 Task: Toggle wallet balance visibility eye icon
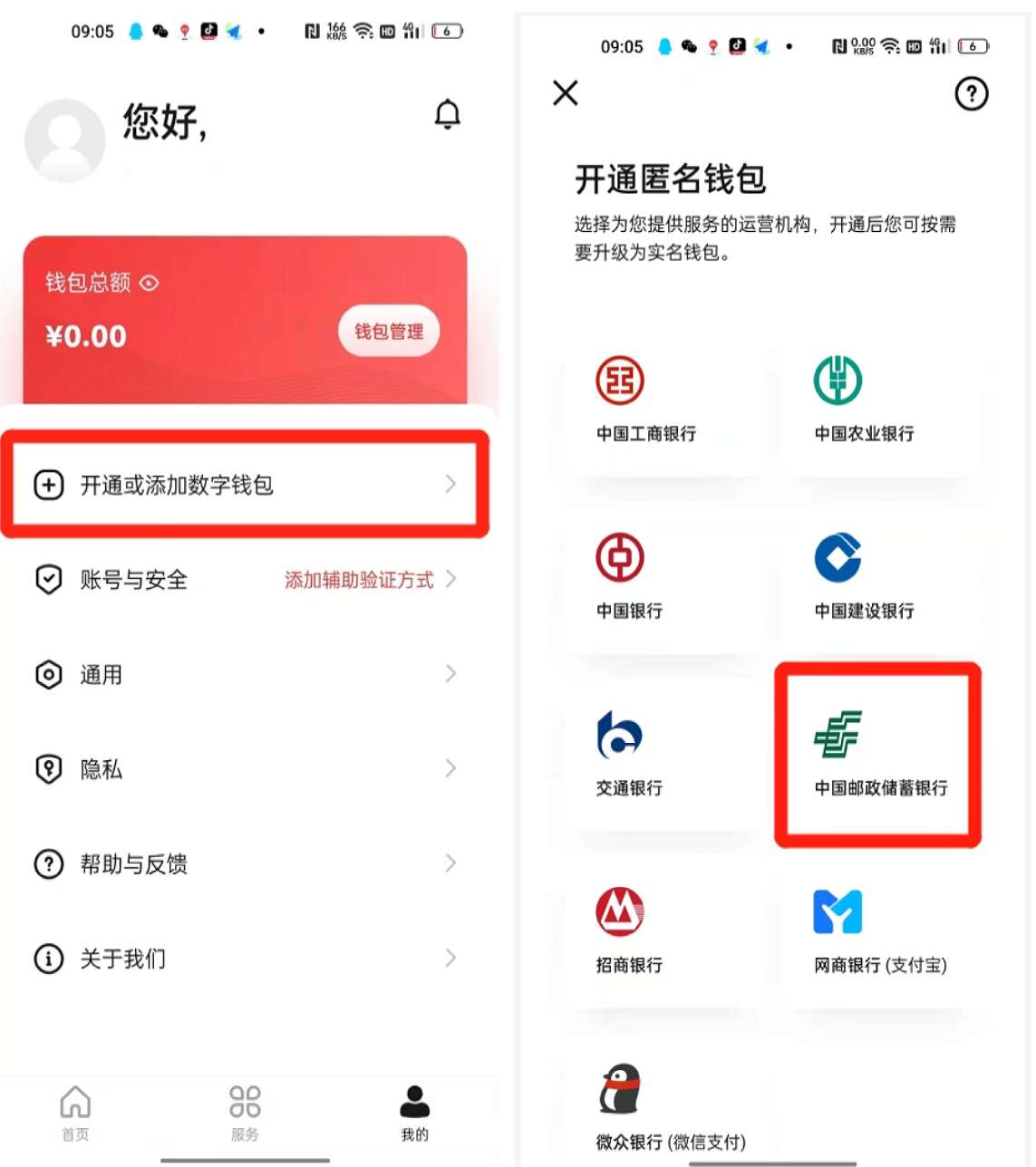150,283
